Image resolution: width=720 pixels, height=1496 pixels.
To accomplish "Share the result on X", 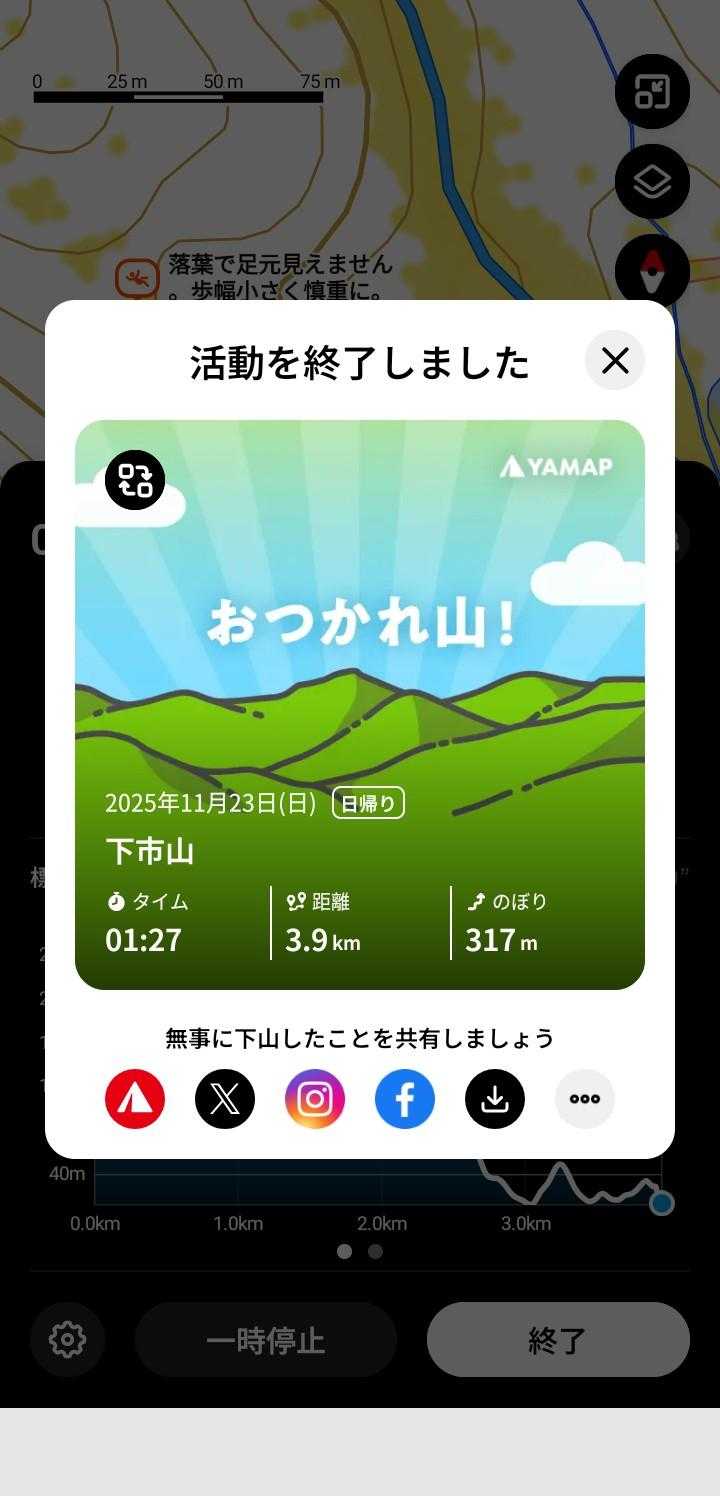I will [x=225, y=1099].
